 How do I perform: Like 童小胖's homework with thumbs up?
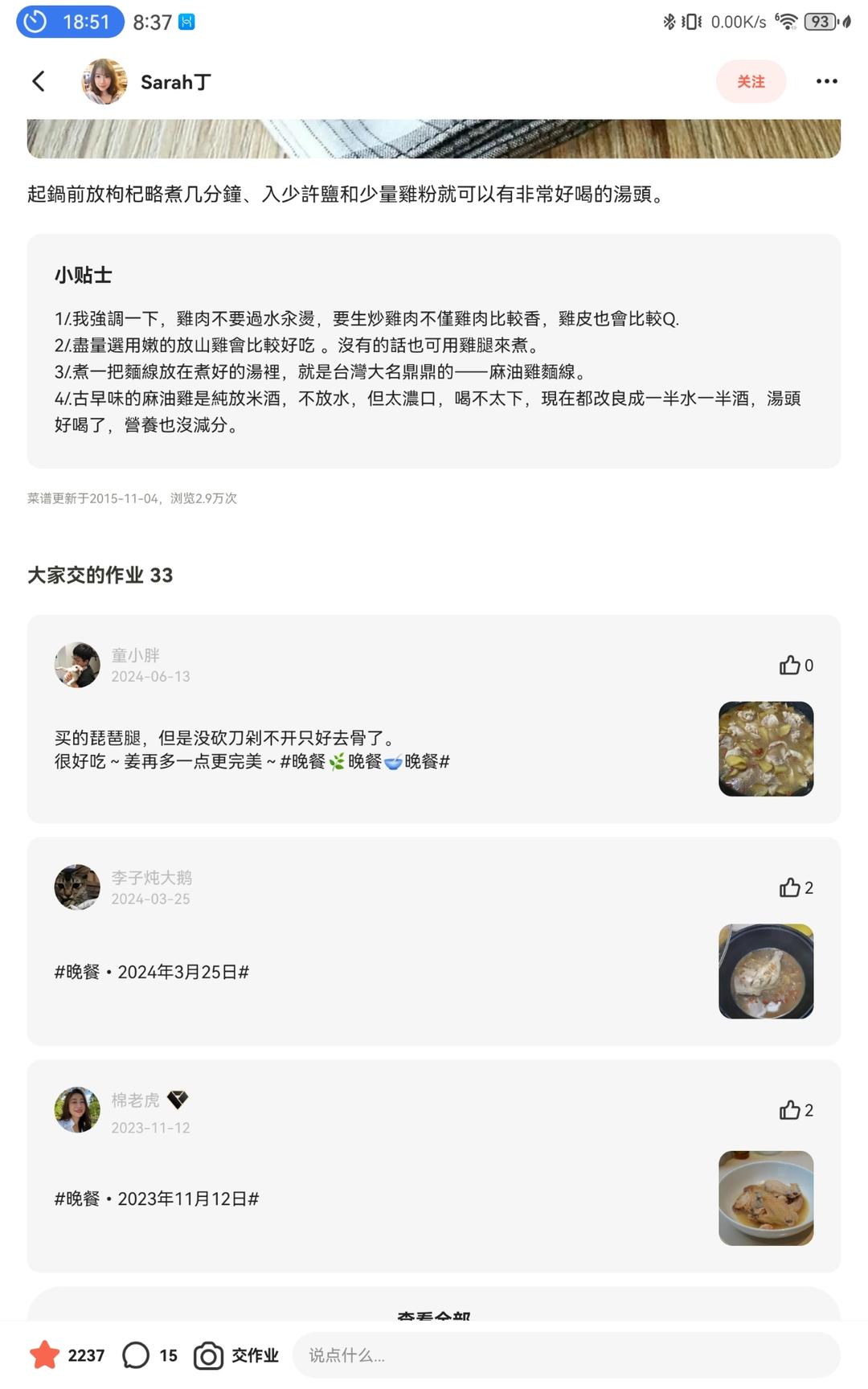coord(790,666)
